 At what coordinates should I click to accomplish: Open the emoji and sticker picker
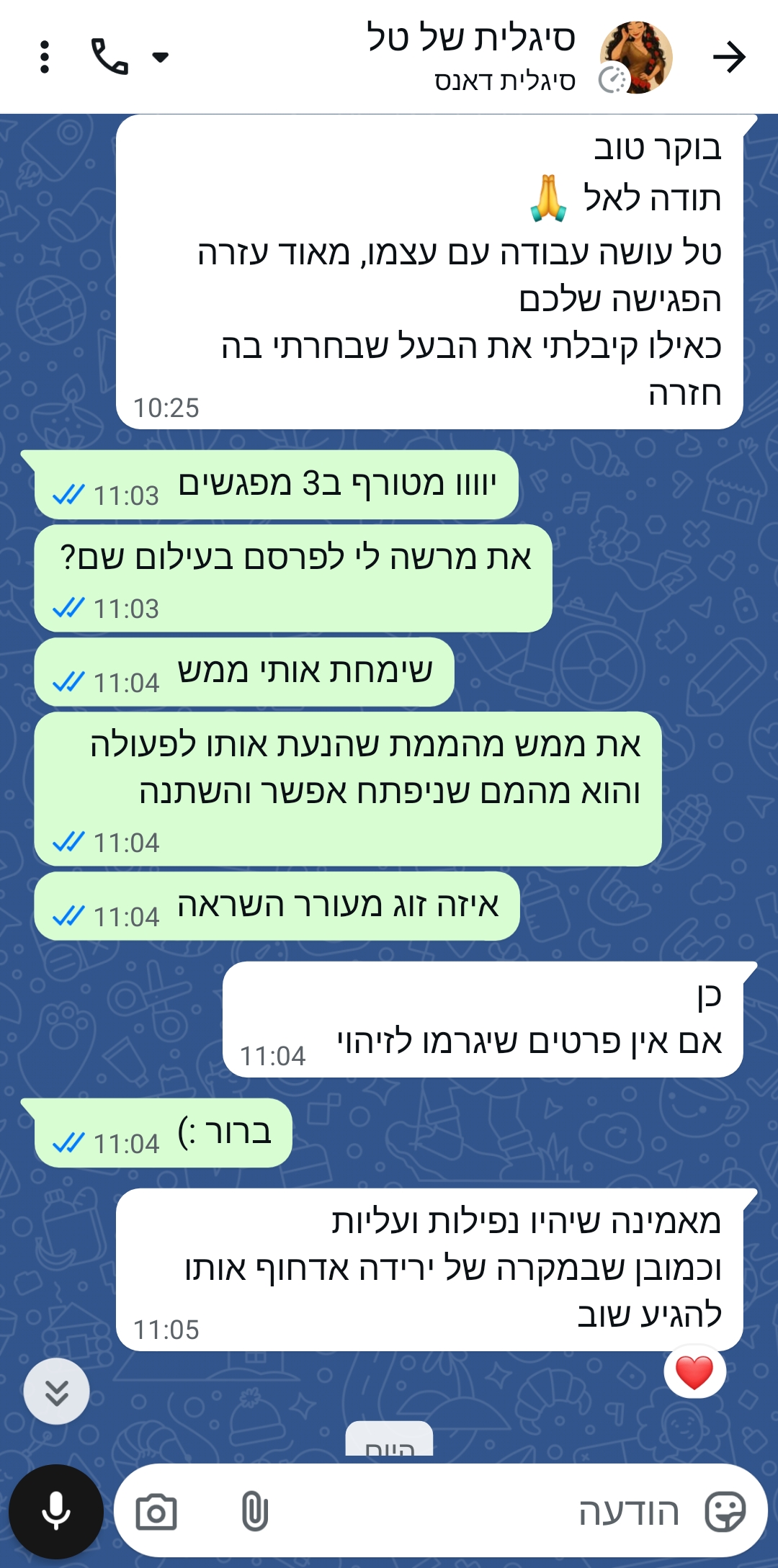725,1511
